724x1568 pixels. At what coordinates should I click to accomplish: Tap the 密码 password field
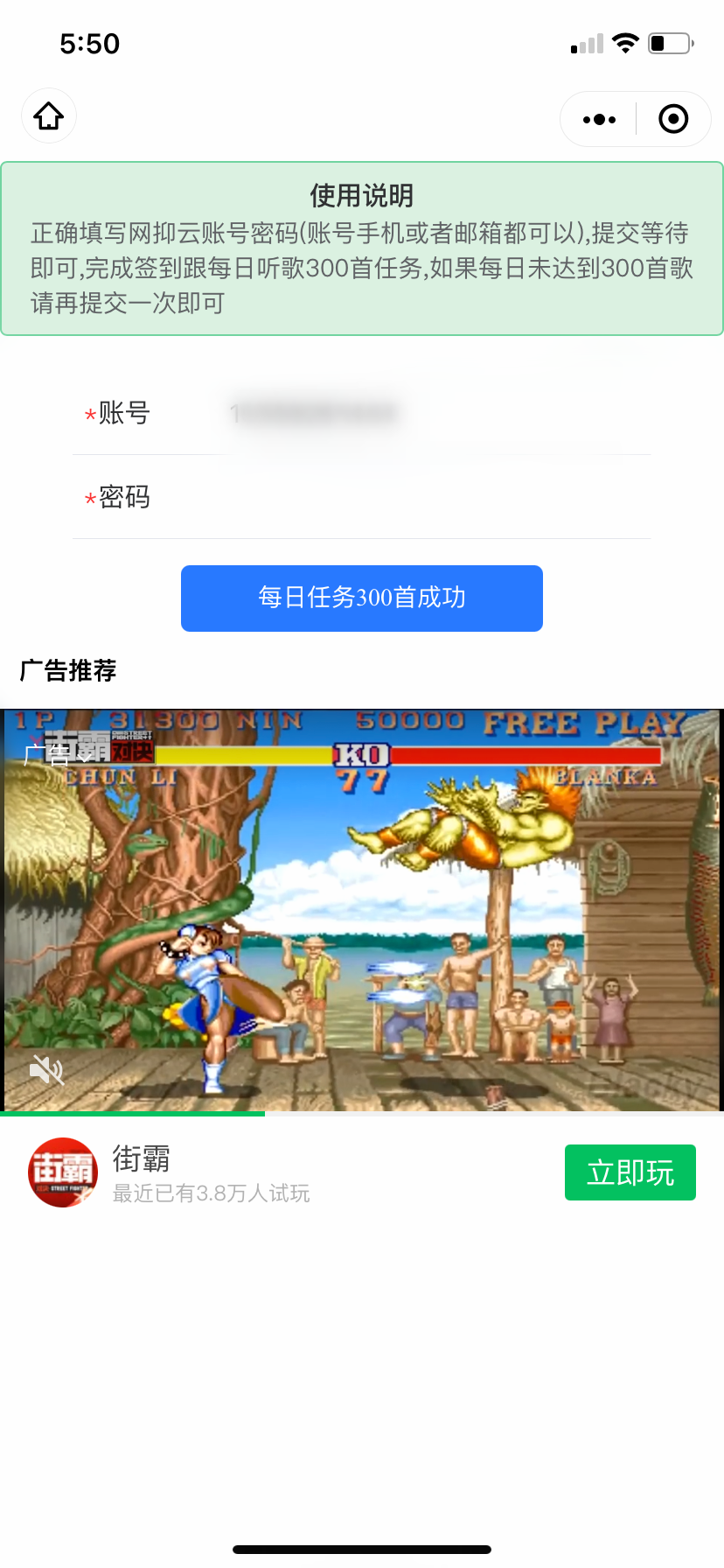coord(420,497)
